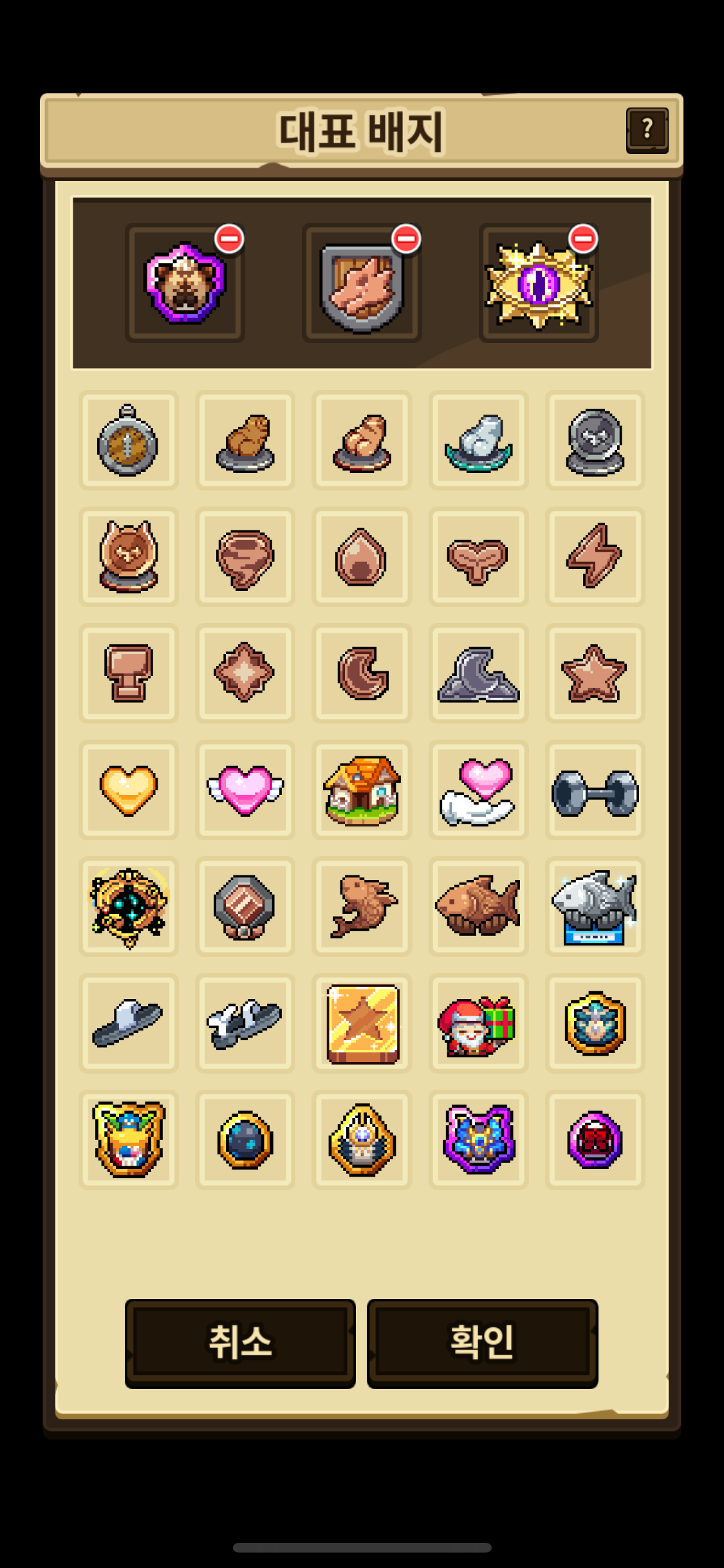Choose the bronze crescent moon badge
Viewport: 724px width, 1568px height.
[362, 673]
